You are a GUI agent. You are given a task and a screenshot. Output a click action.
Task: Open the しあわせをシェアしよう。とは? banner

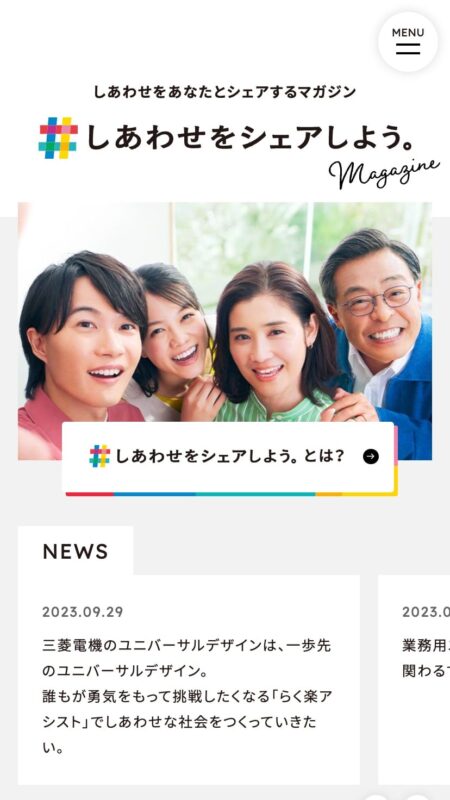coord(230,458)
